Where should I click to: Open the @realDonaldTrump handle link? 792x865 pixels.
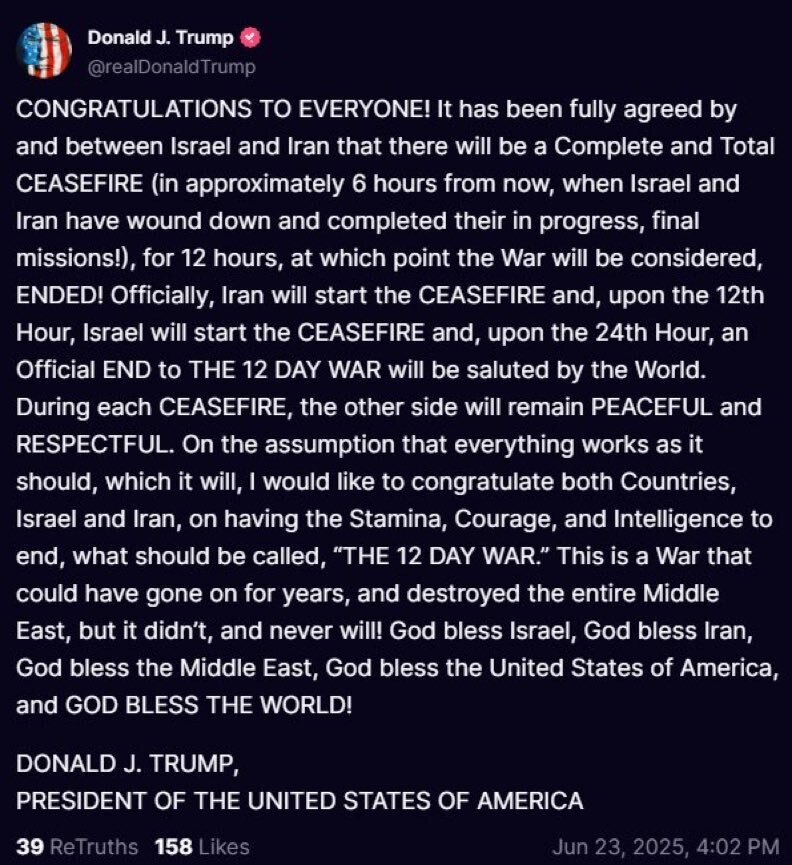pyautogui.click(x=171, y=67)
